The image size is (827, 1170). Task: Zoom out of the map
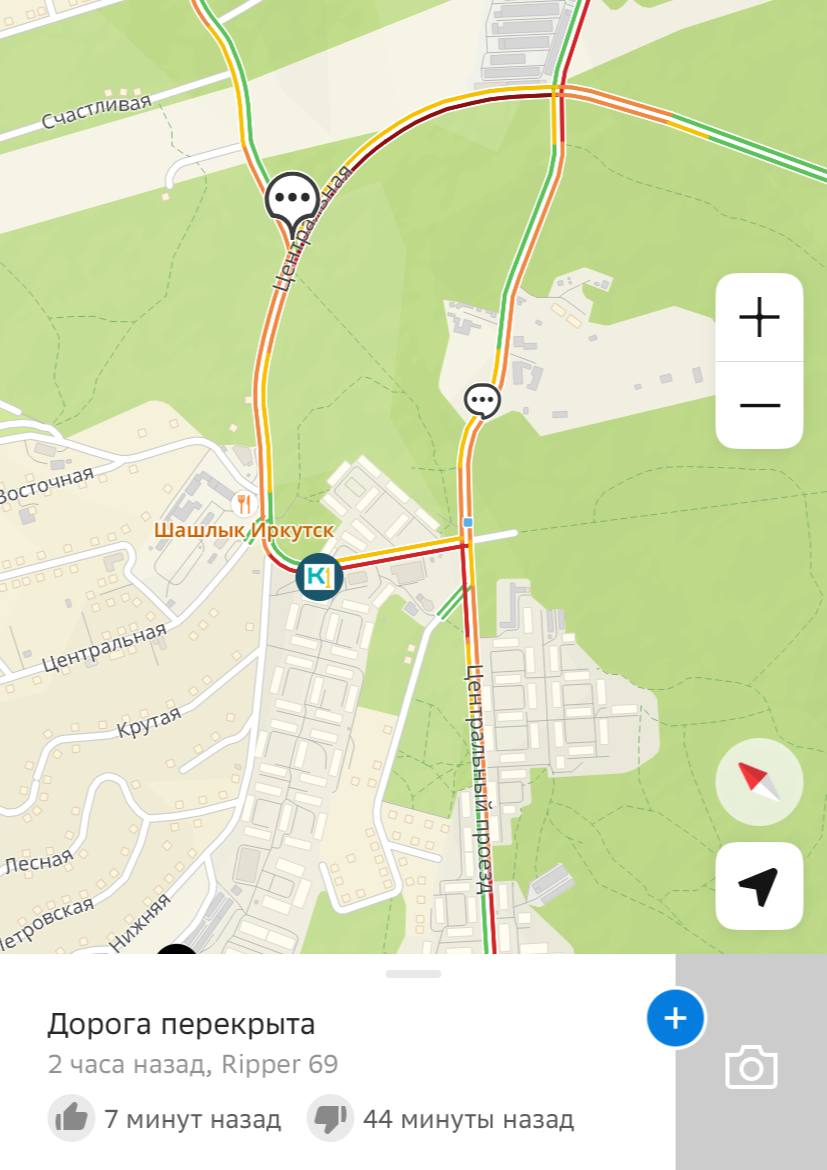point(759,405)
